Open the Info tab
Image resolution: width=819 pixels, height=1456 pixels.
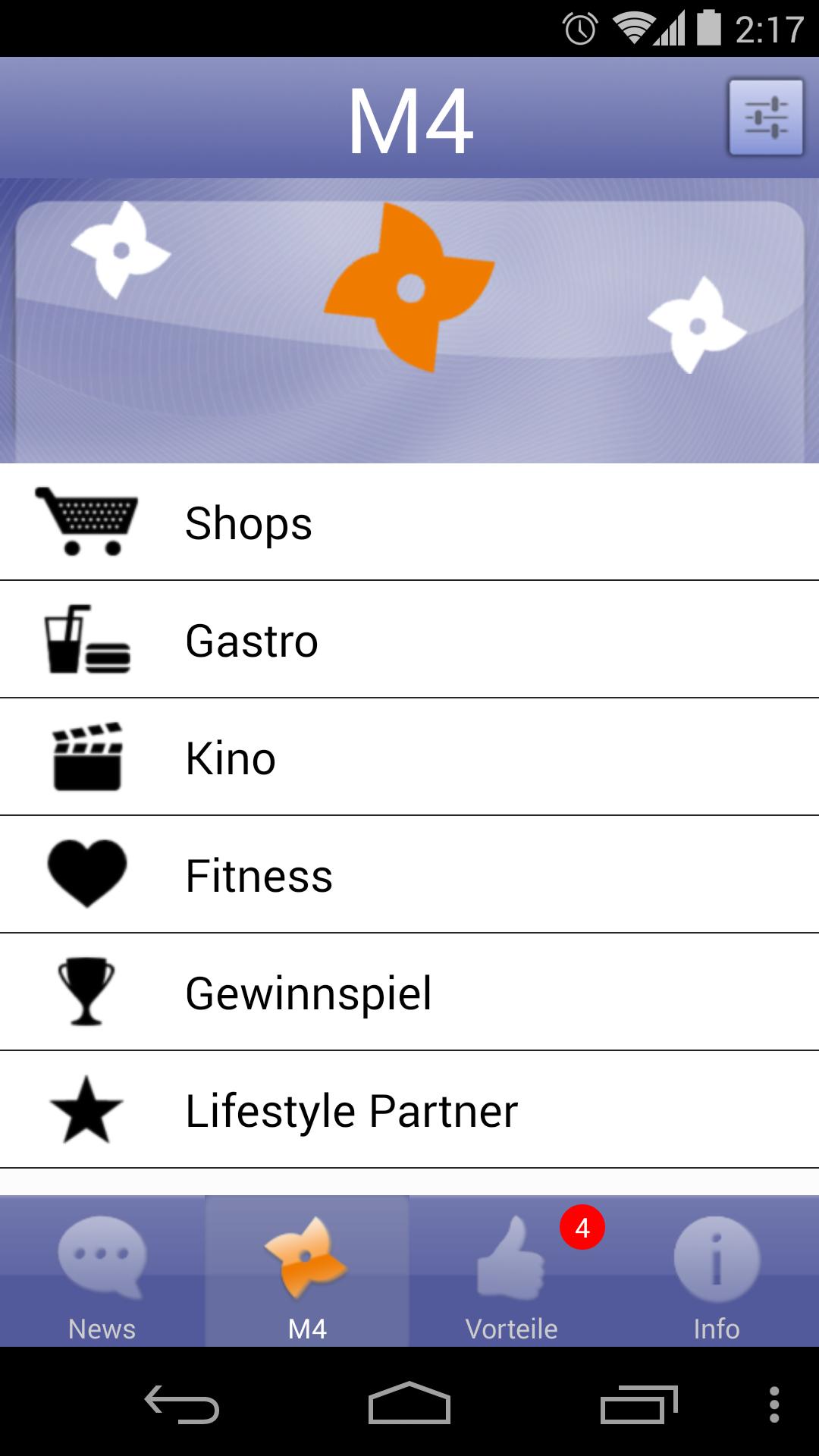point(717,1272)
